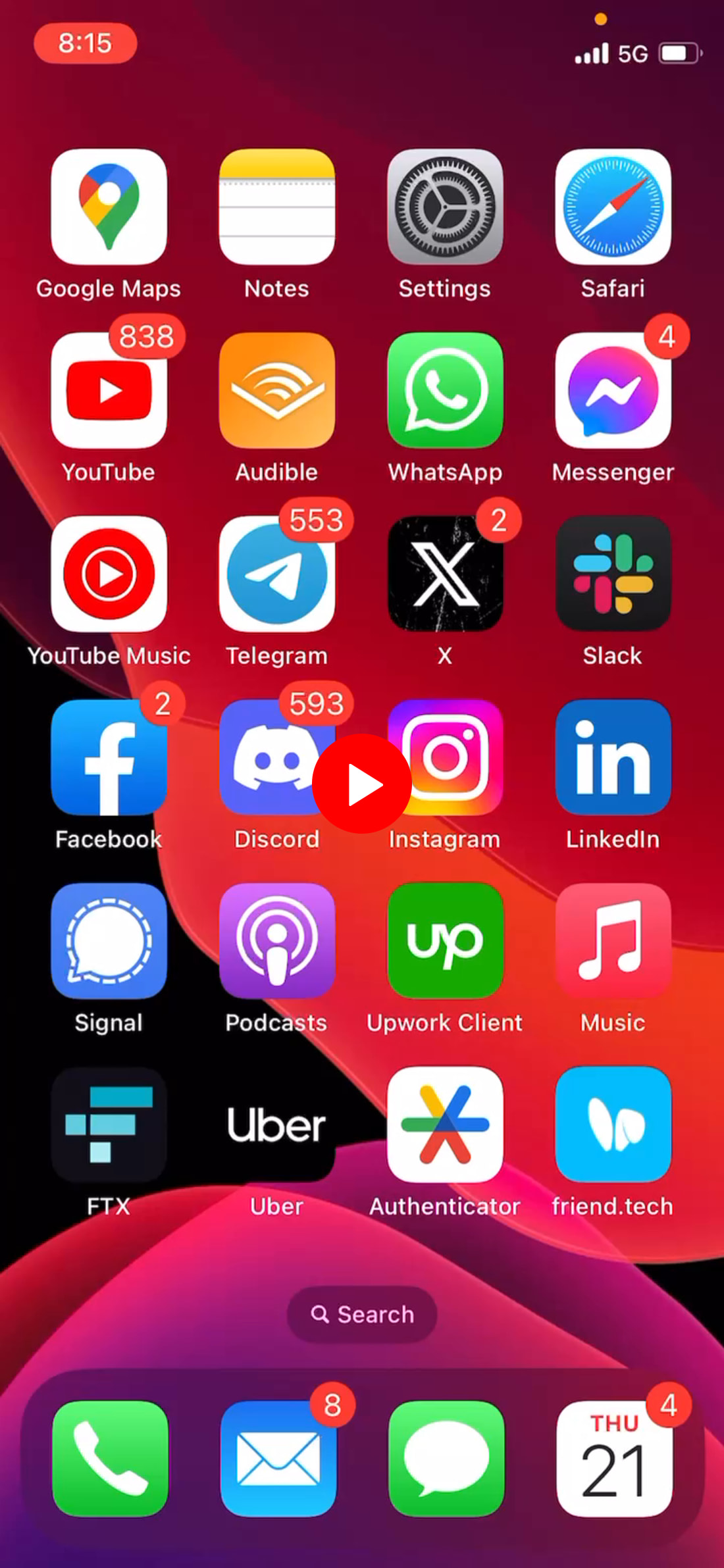Play the video using the red play button

361,783
